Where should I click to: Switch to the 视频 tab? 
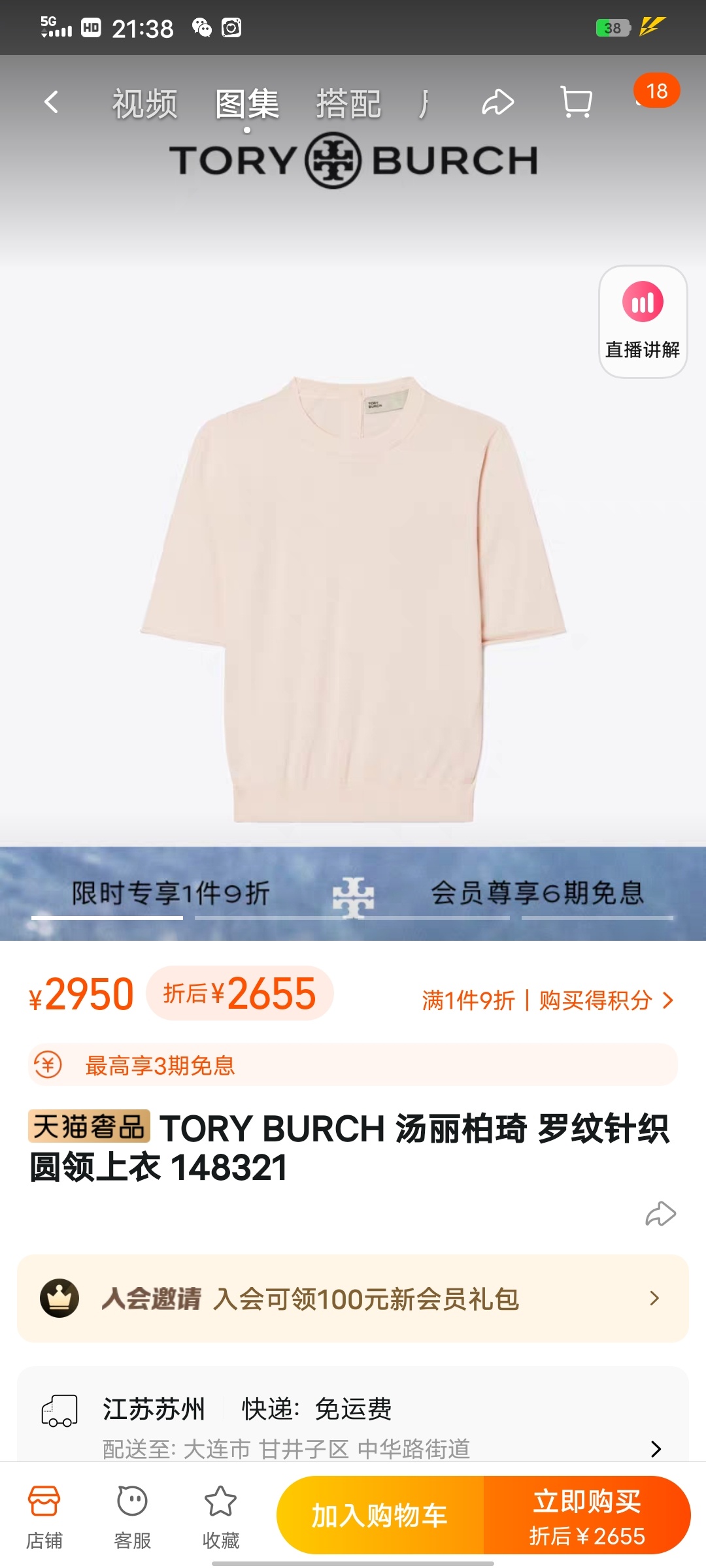(144, 104)
